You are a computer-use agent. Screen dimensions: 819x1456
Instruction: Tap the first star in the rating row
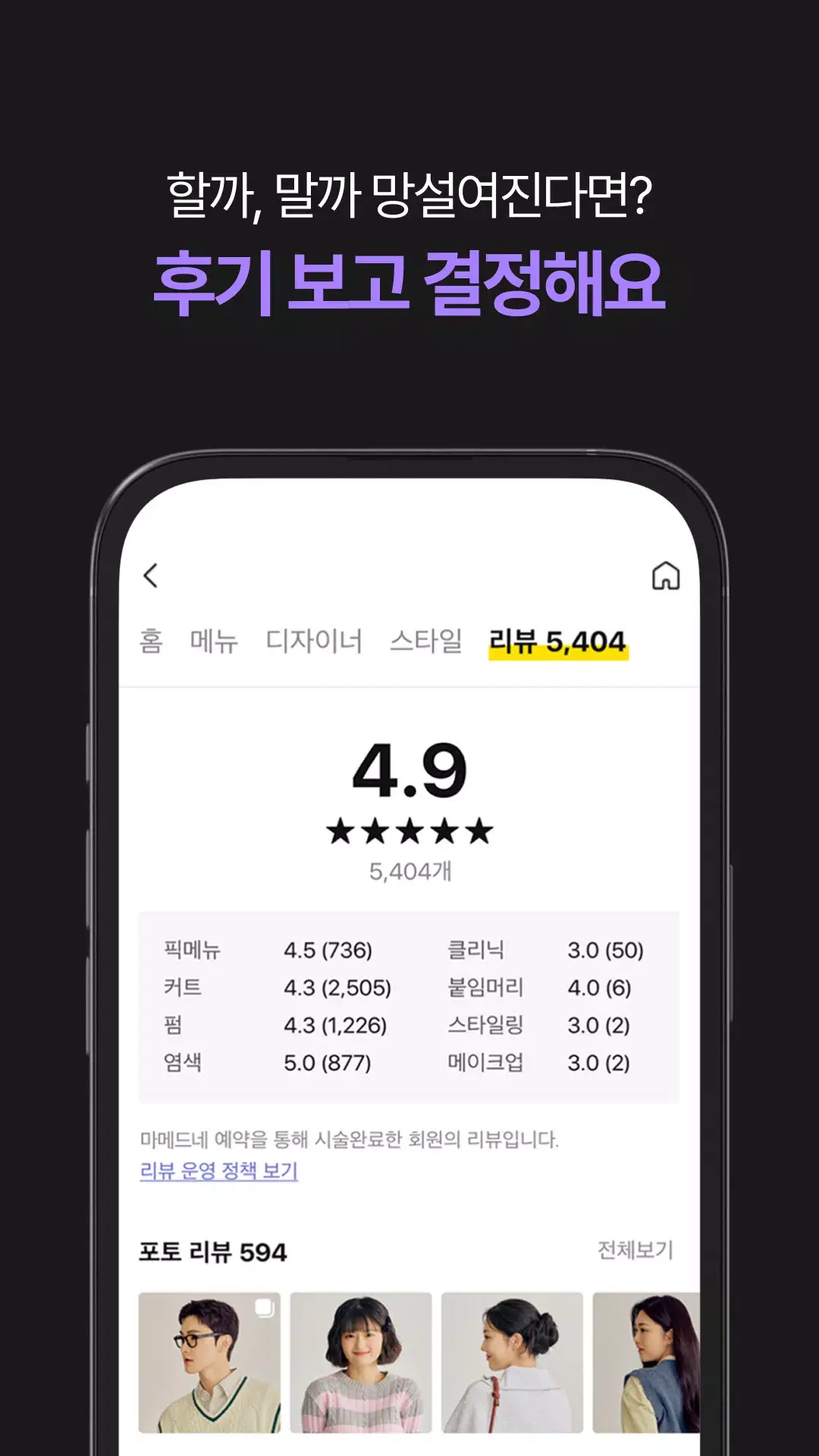tap(340, 830)
